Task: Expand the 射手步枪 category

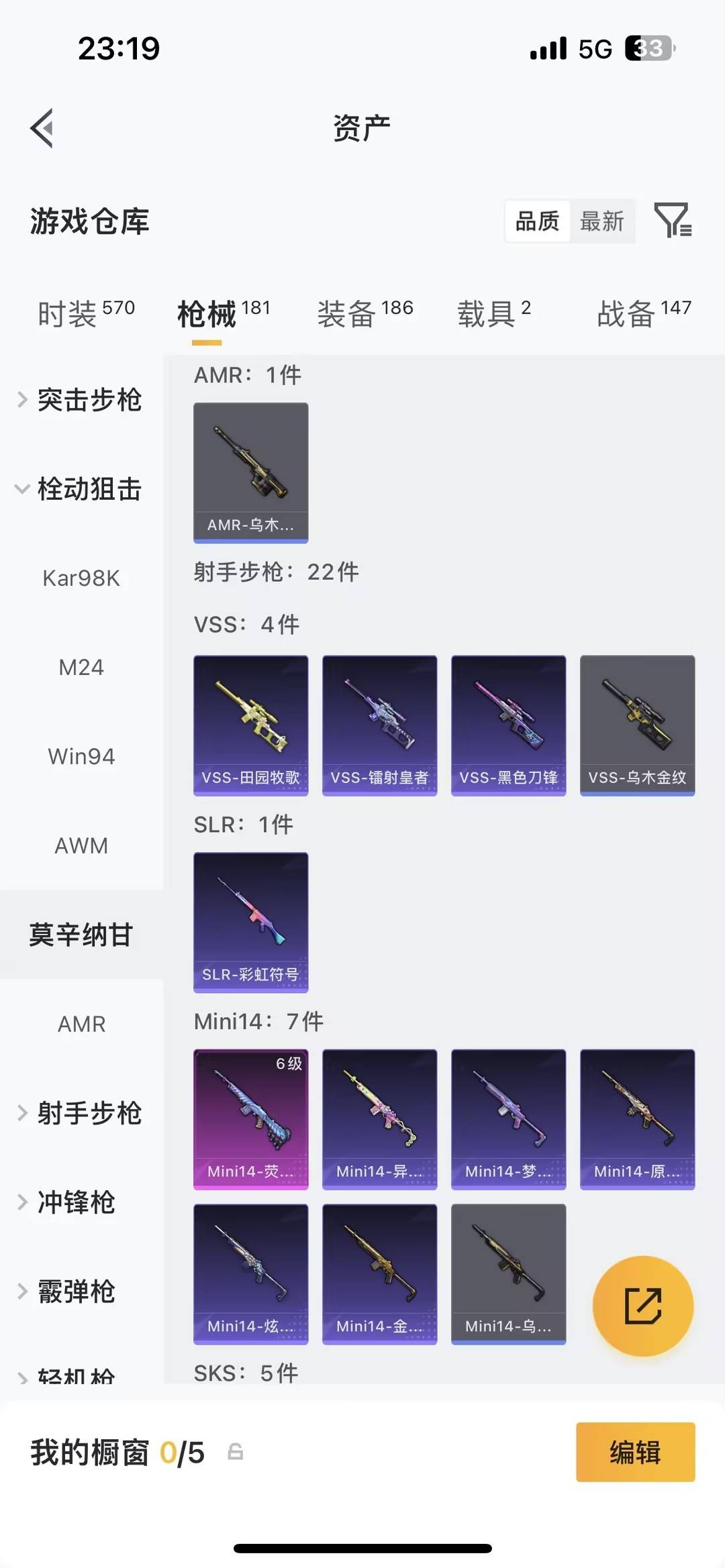Action: tap(91, 1113)
